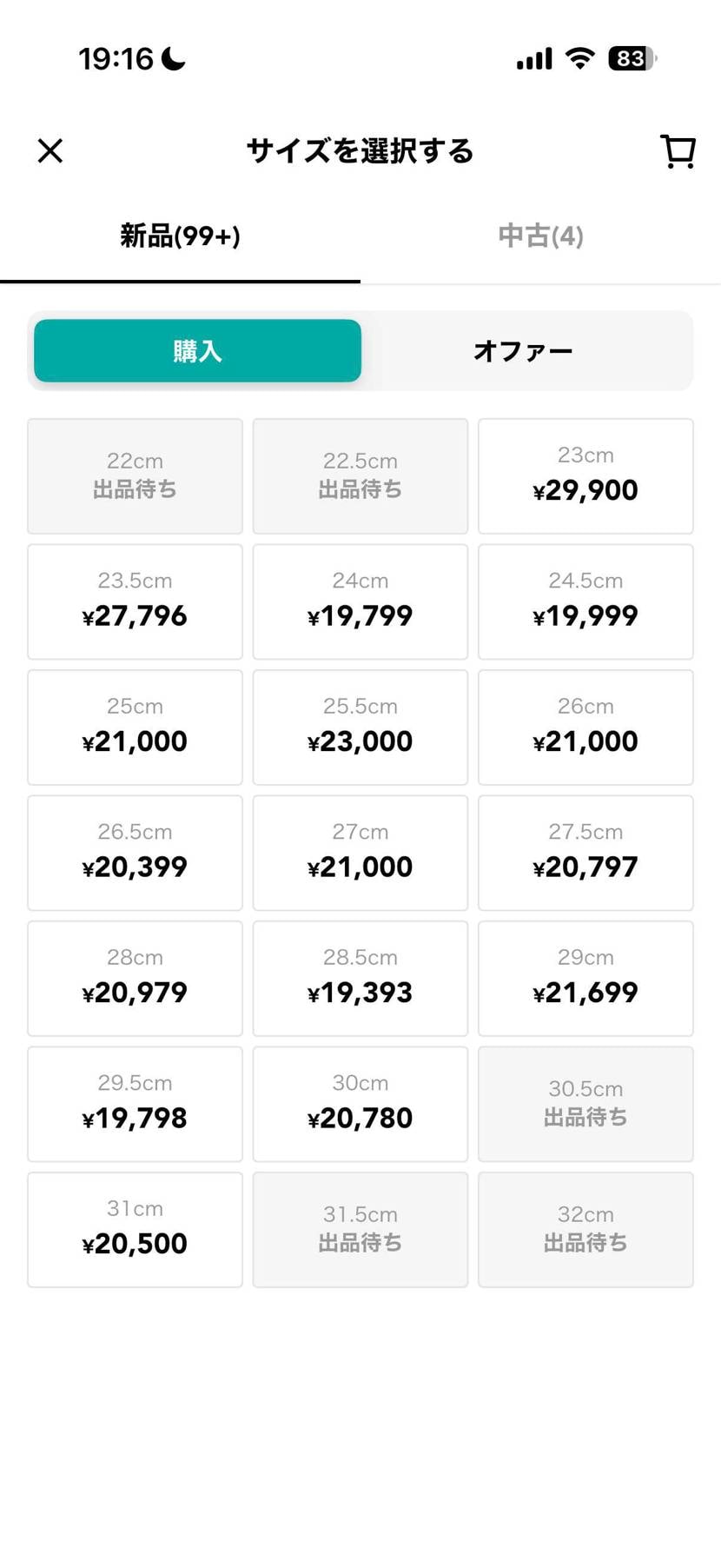Select the 購入 segment

pos(197,351)
